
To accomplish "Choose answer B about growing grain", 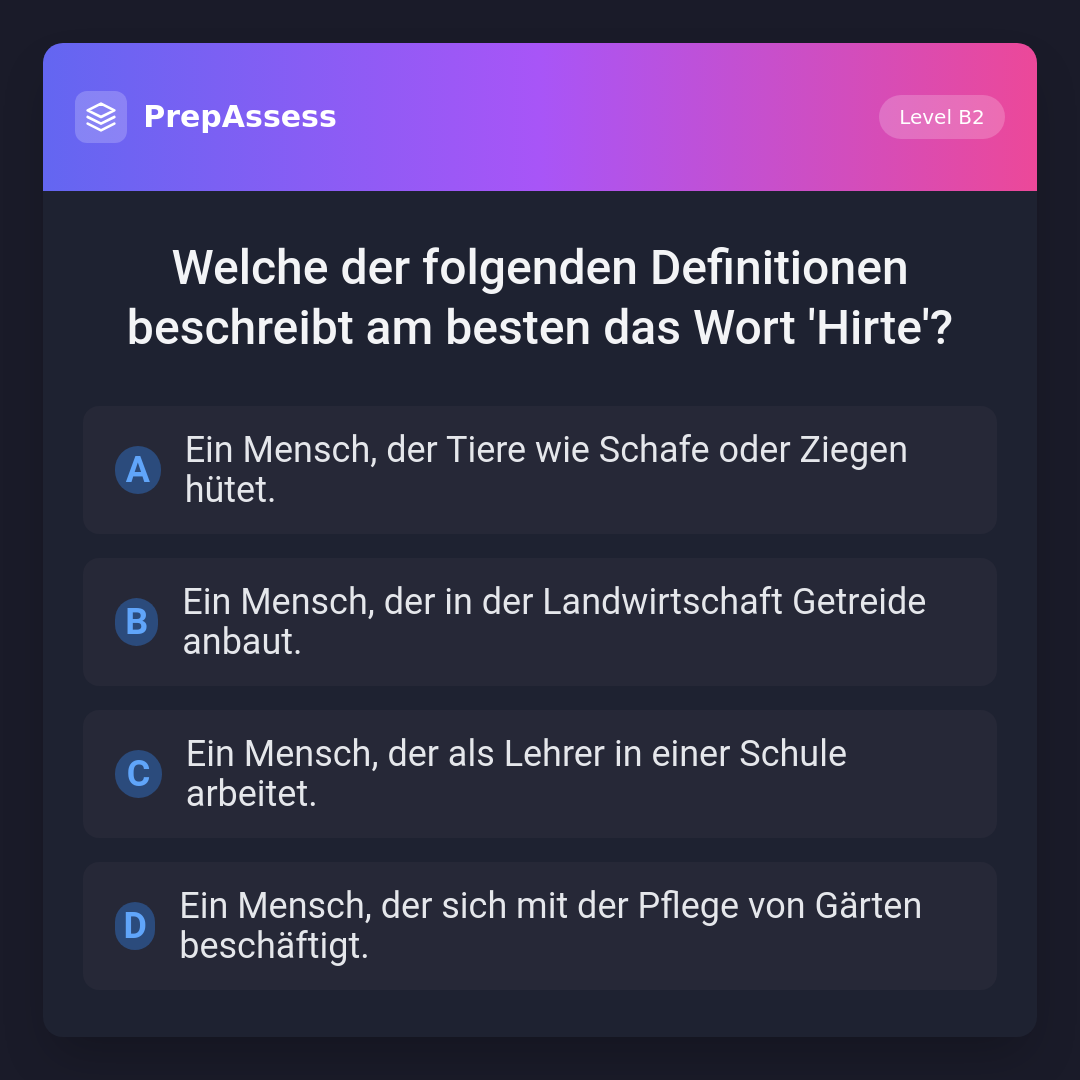I will (540, 622).
